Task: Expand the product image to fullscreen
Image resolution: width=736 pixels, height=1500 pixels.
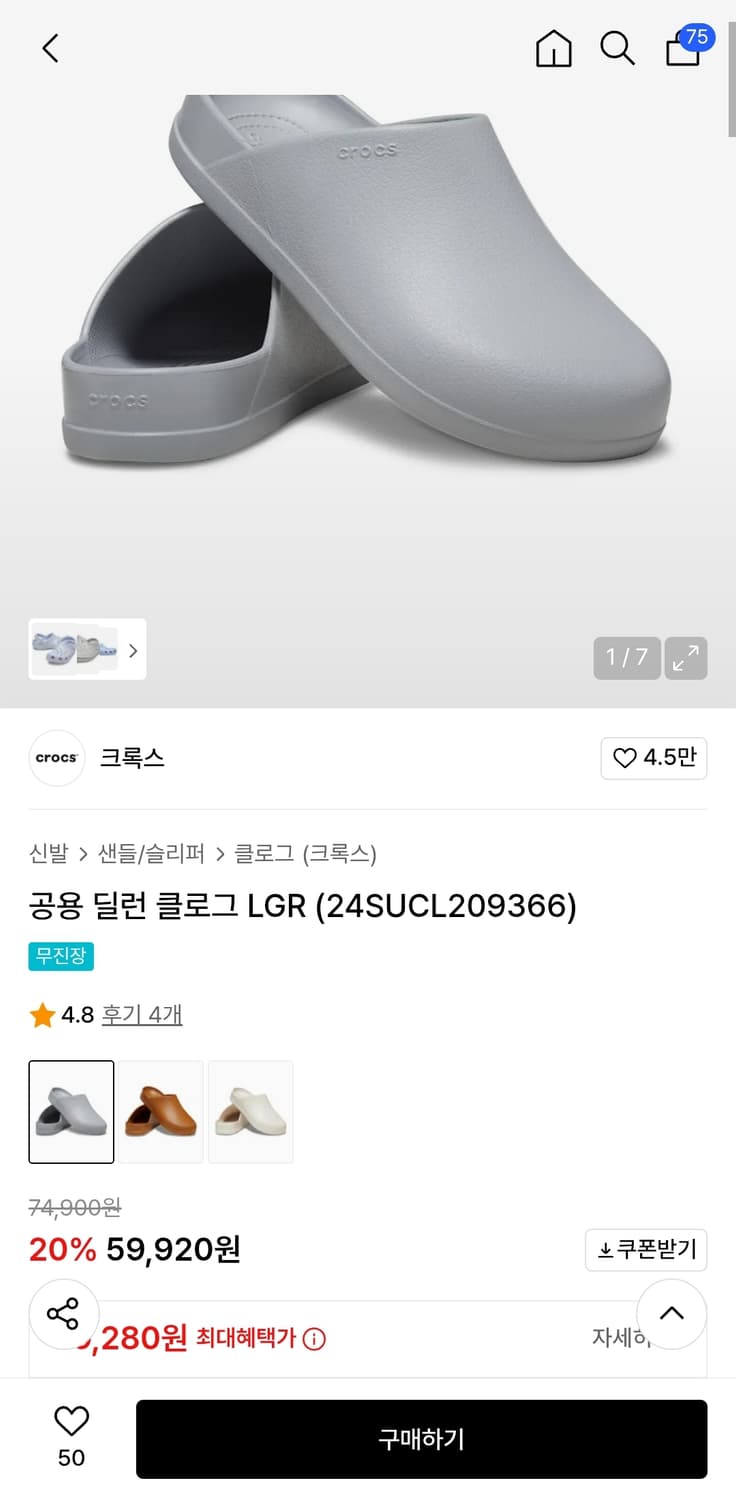Action: 686,658
